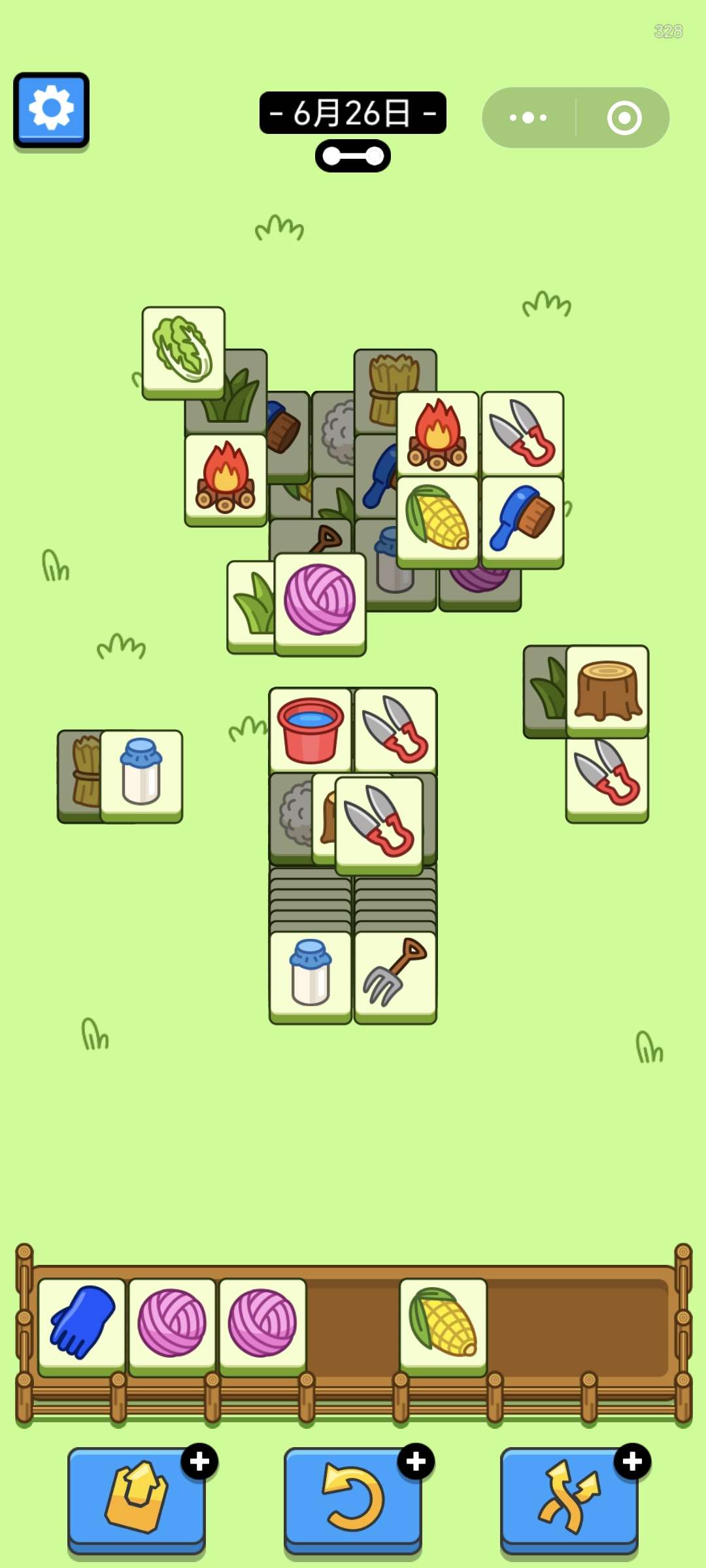Open the settings gear
Screen dimensions: 706x1568
[51, 109]
